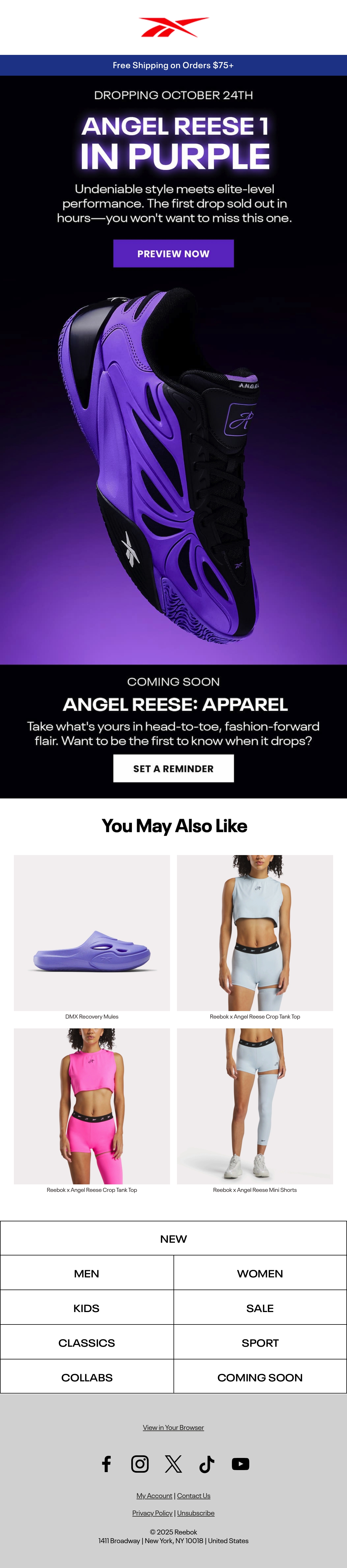This screenshot has width=347, height=1568.
Task: Open the COMING SOON category
Action: click(260, 1377)
